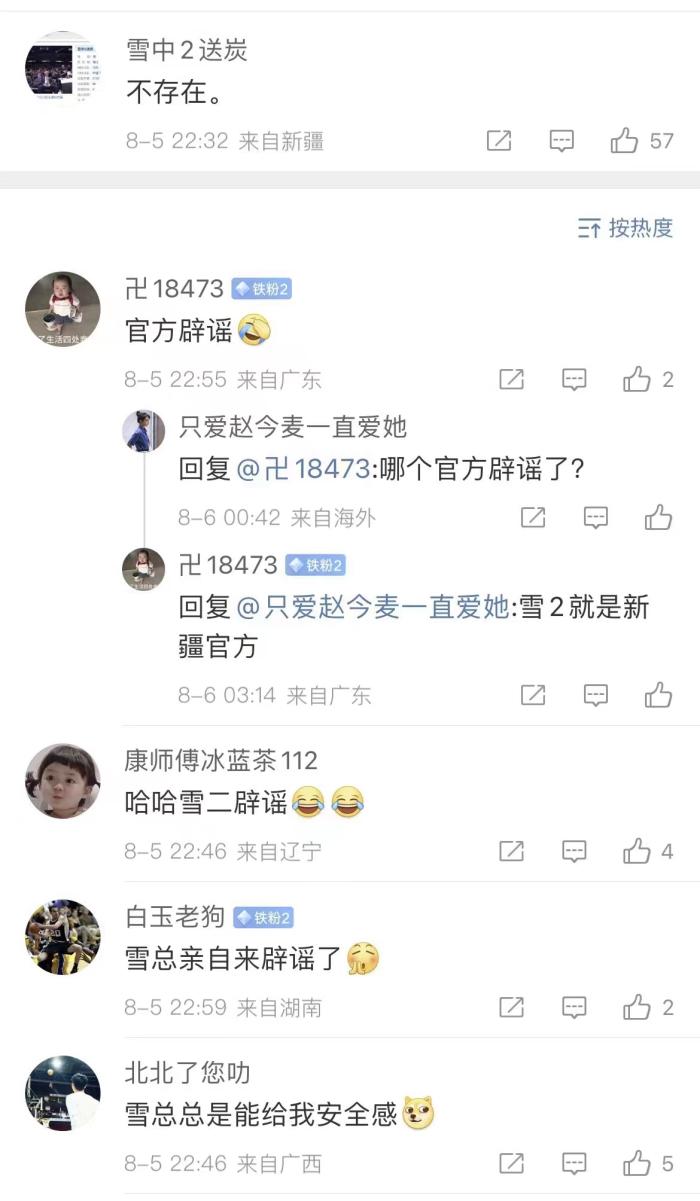
Task: Open the @只爱赵今麦一直爱她 mention link
Action: pos(372,607)
